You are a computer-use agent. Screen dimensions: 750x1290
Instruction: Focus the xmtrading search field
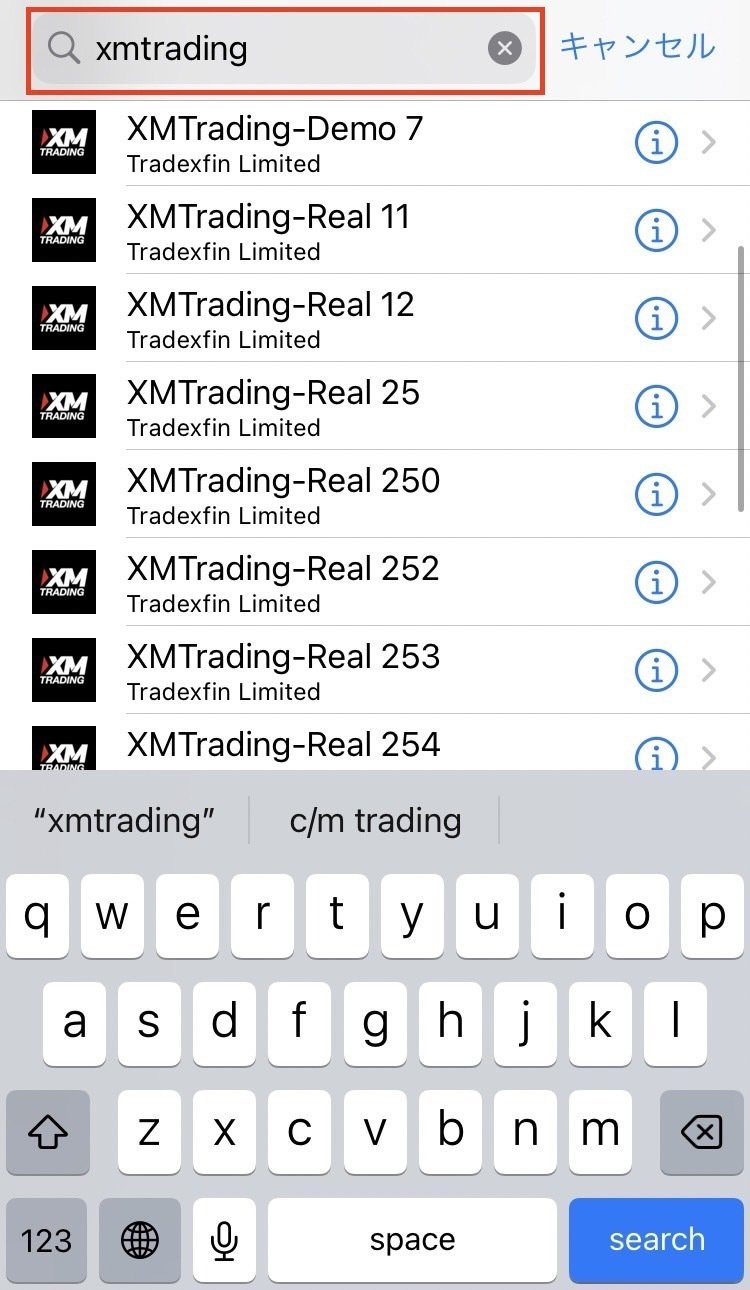pos(286,48)
